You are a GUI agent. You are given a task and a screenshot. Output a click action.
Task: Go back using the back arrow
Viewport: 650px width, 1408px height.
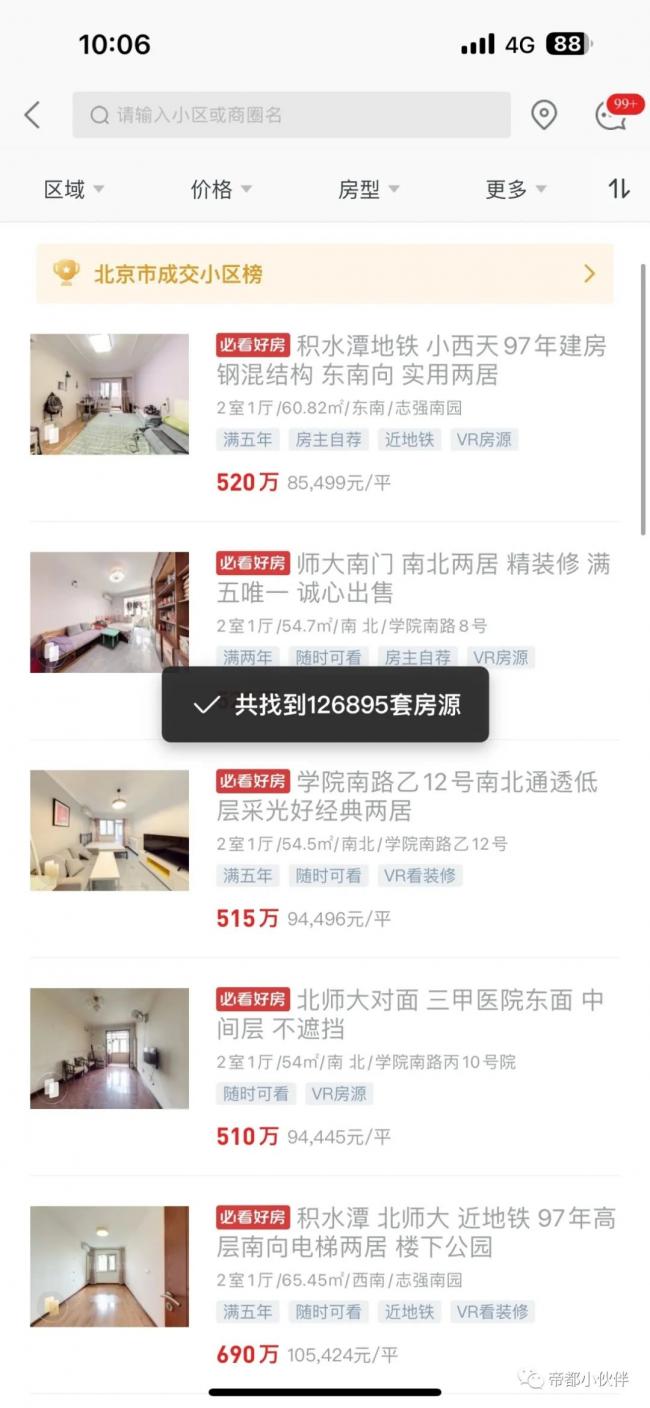(33, 115)
